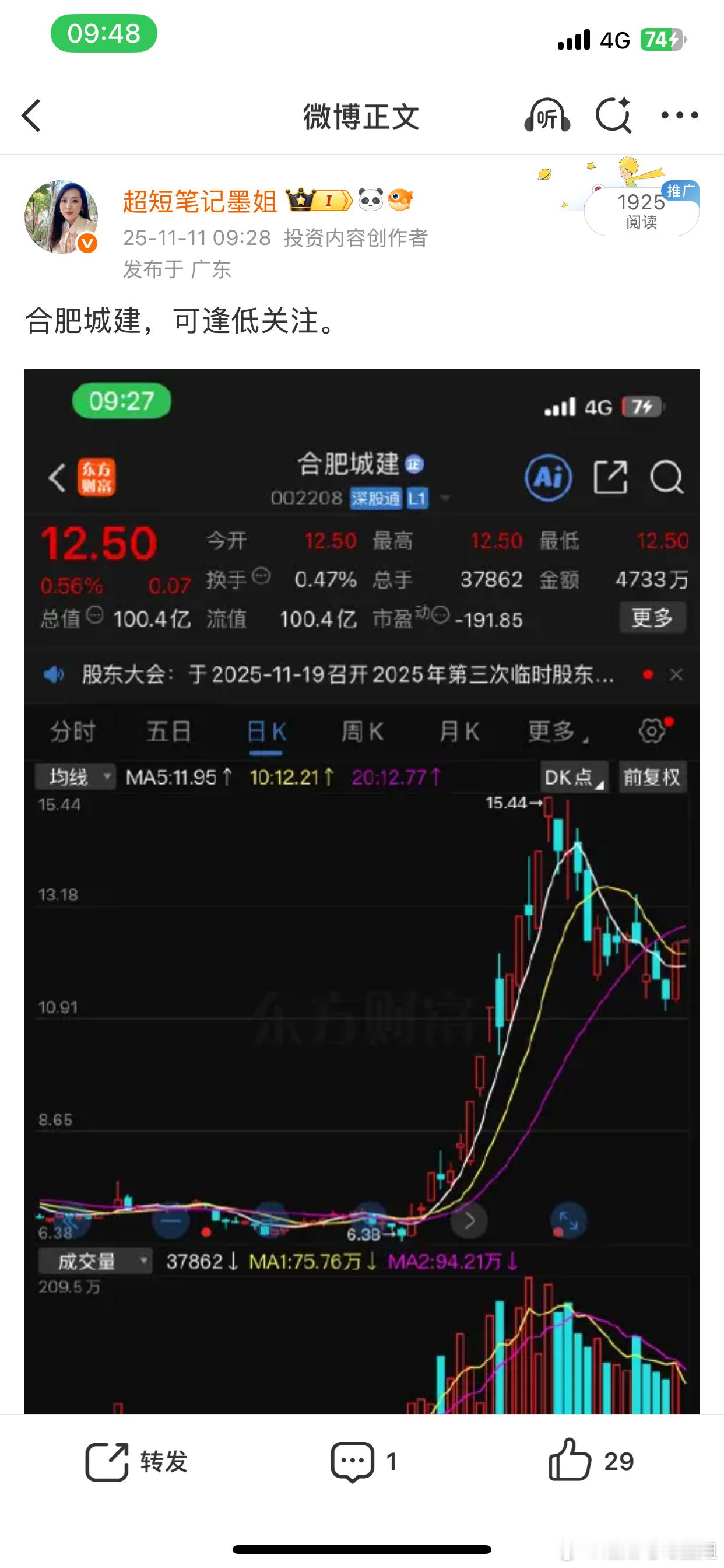
Task: Tap the share icon on the stock detail page
Action: (x=611, y=477)
